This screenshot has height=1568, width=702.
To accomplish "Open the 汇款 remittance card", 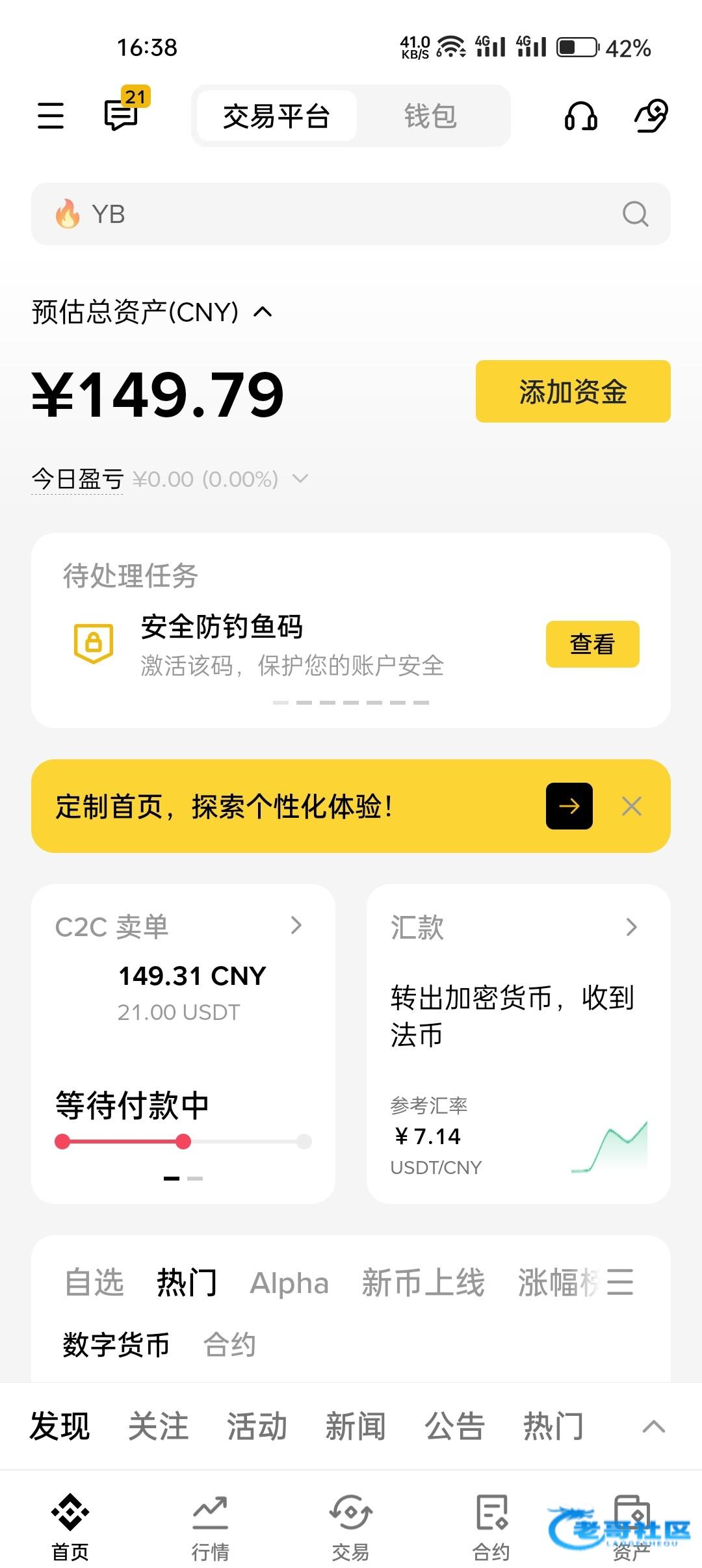I will (x=518, y=1043).
